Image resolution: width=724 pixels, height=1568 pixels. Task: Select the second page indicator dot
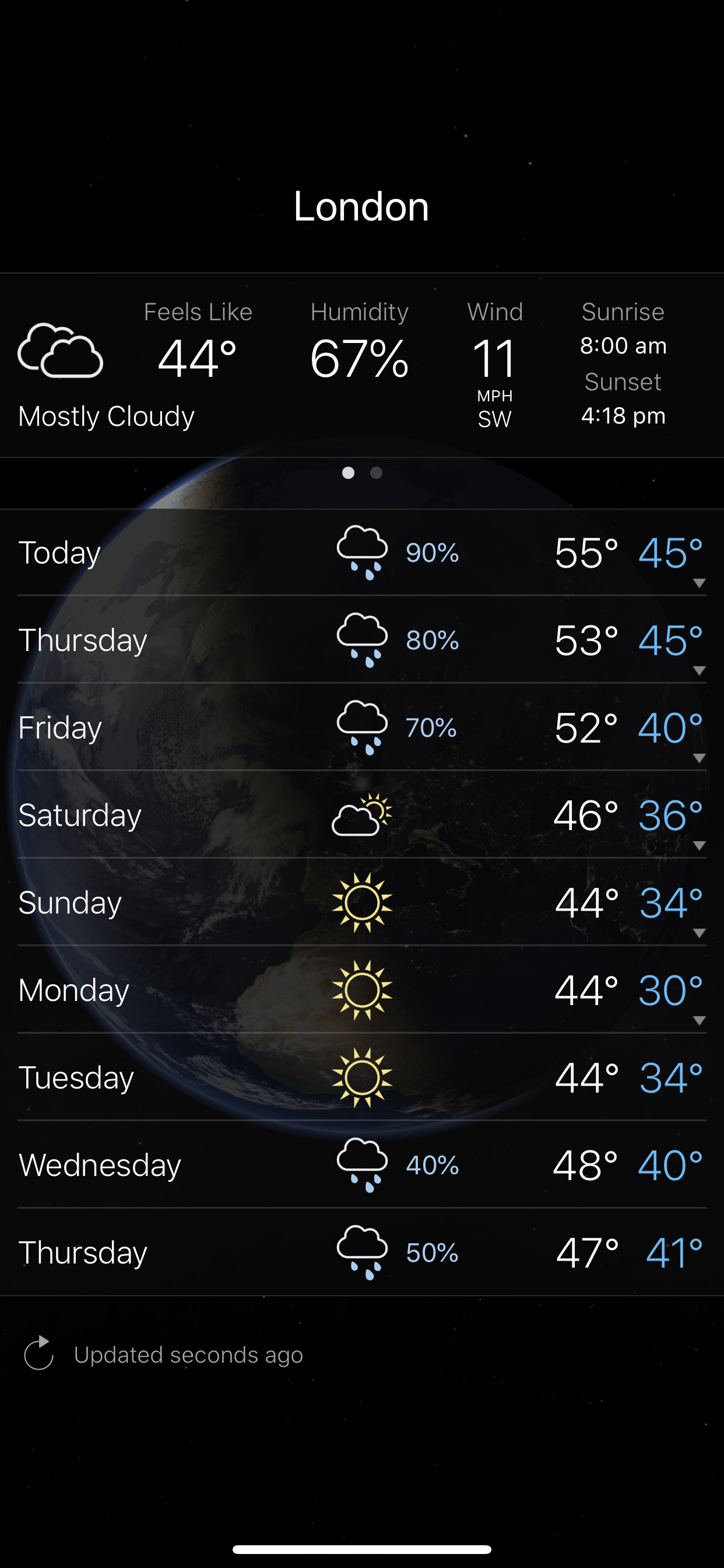tap(376, 473)
